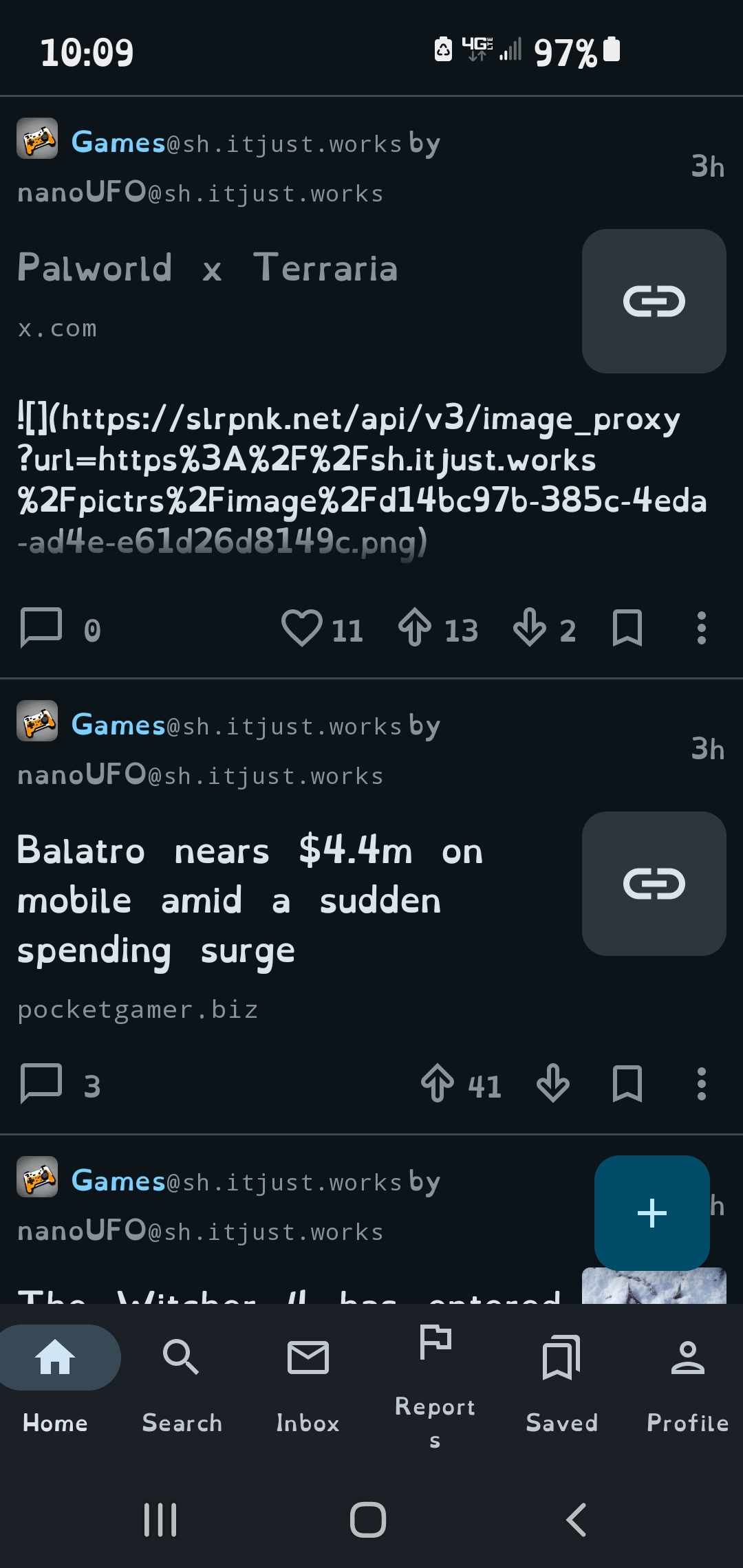Screen dimensions: 743x1568
Task: Open comments on Palworld x Terraria post
Action: (x=41, y=628)
